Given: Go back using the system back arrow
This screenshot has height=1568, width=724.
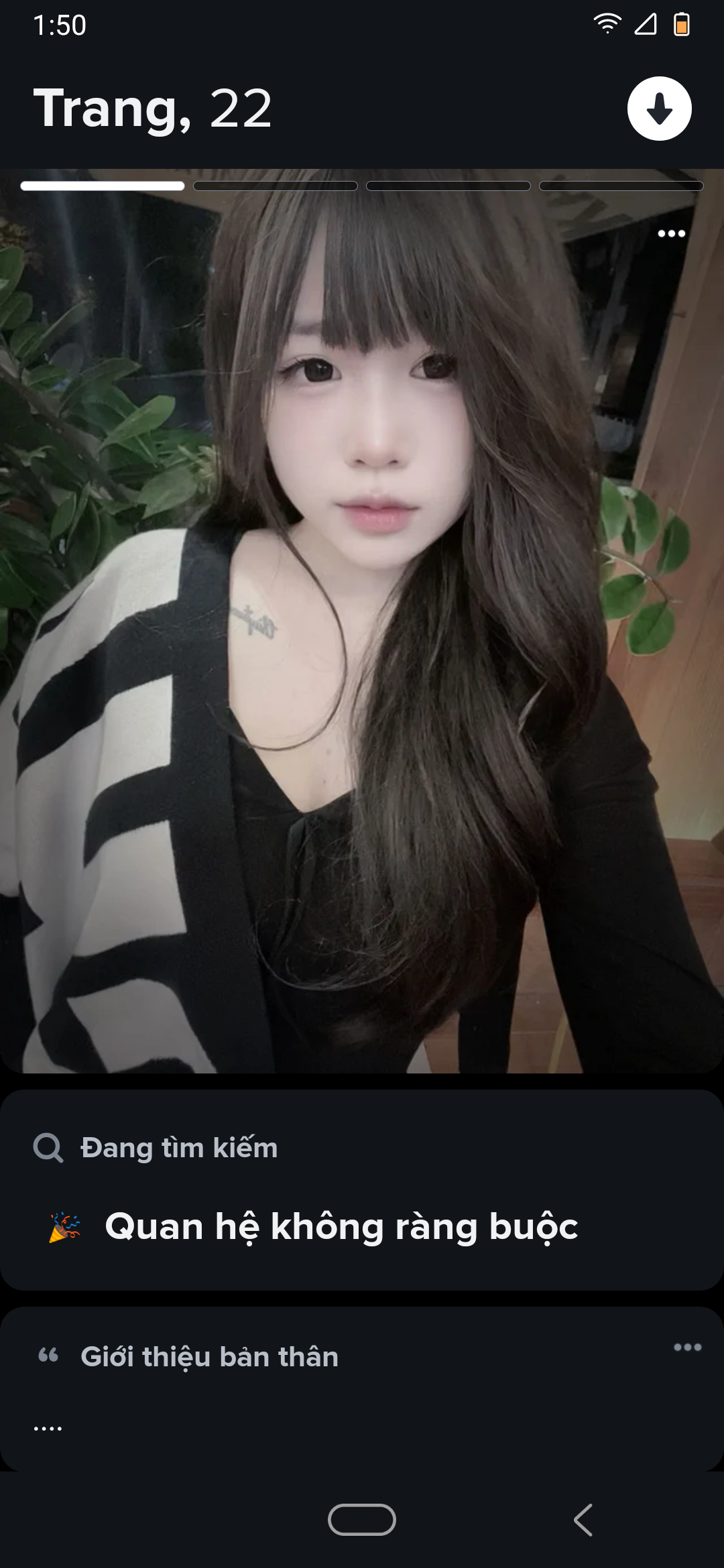Looking at the screenshot, I should 583,1520.
